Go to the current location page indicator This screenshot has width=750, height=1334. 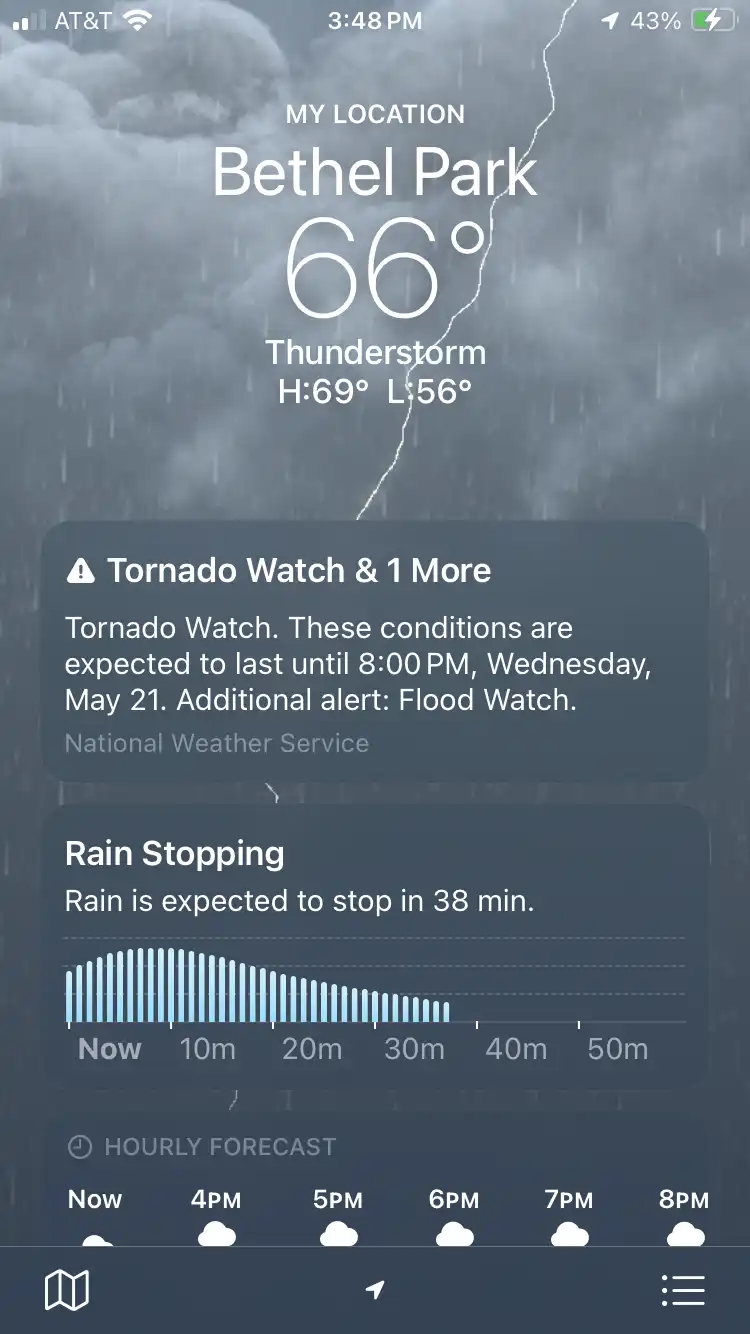375,1290
